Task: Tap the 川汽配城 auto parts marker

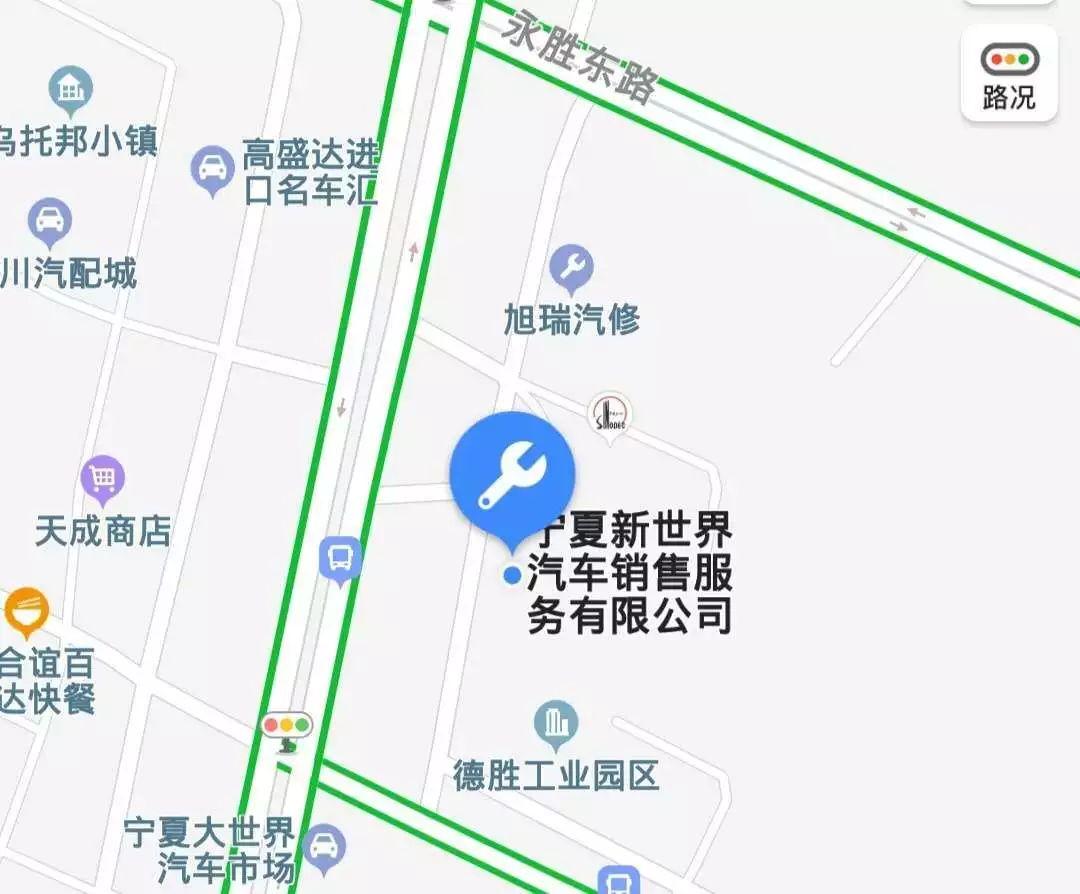Action: click(x=49, y=222)
